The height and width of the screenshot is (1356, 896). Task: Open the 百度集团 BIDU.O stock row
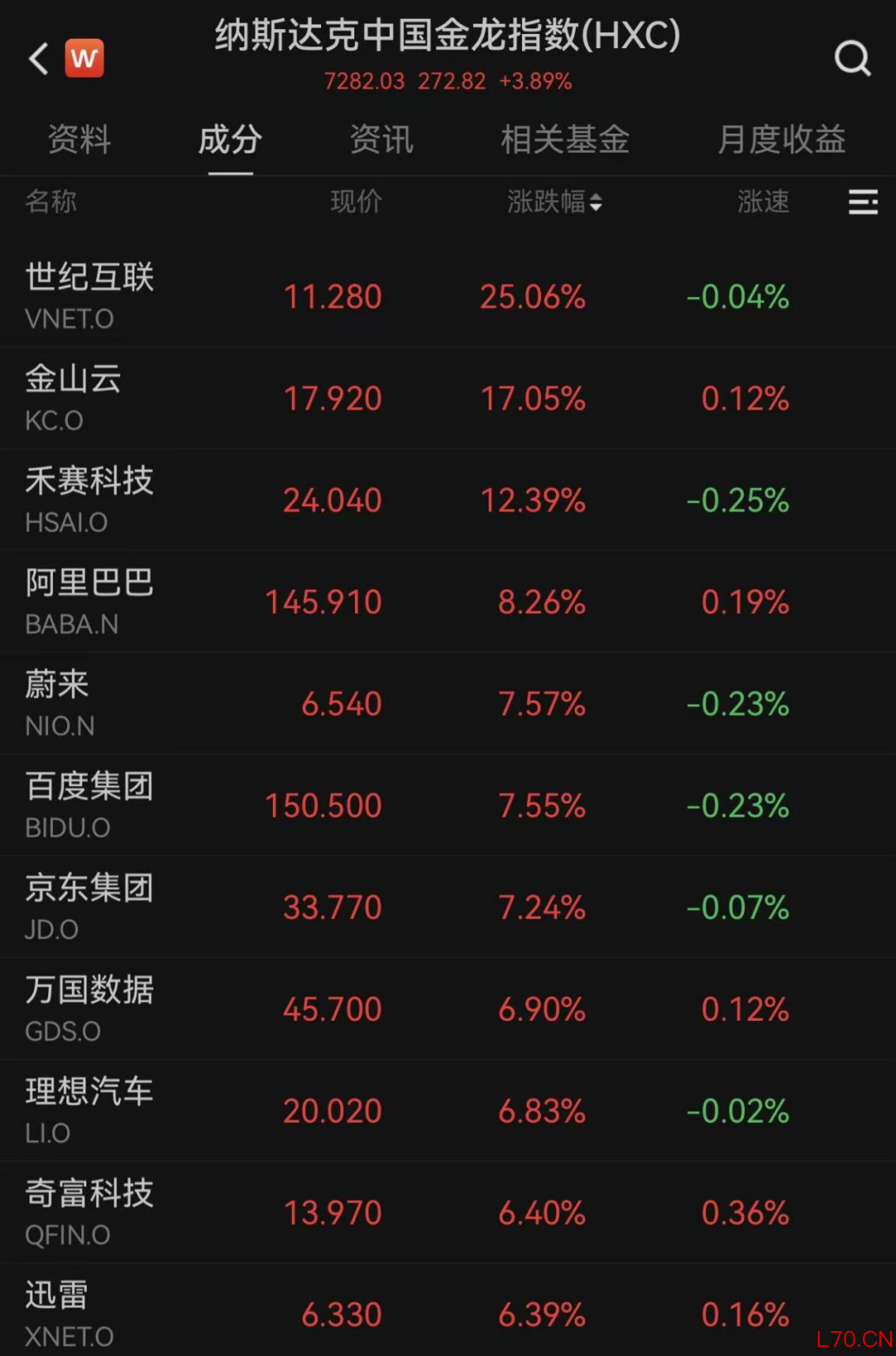[x=448, y=805]
